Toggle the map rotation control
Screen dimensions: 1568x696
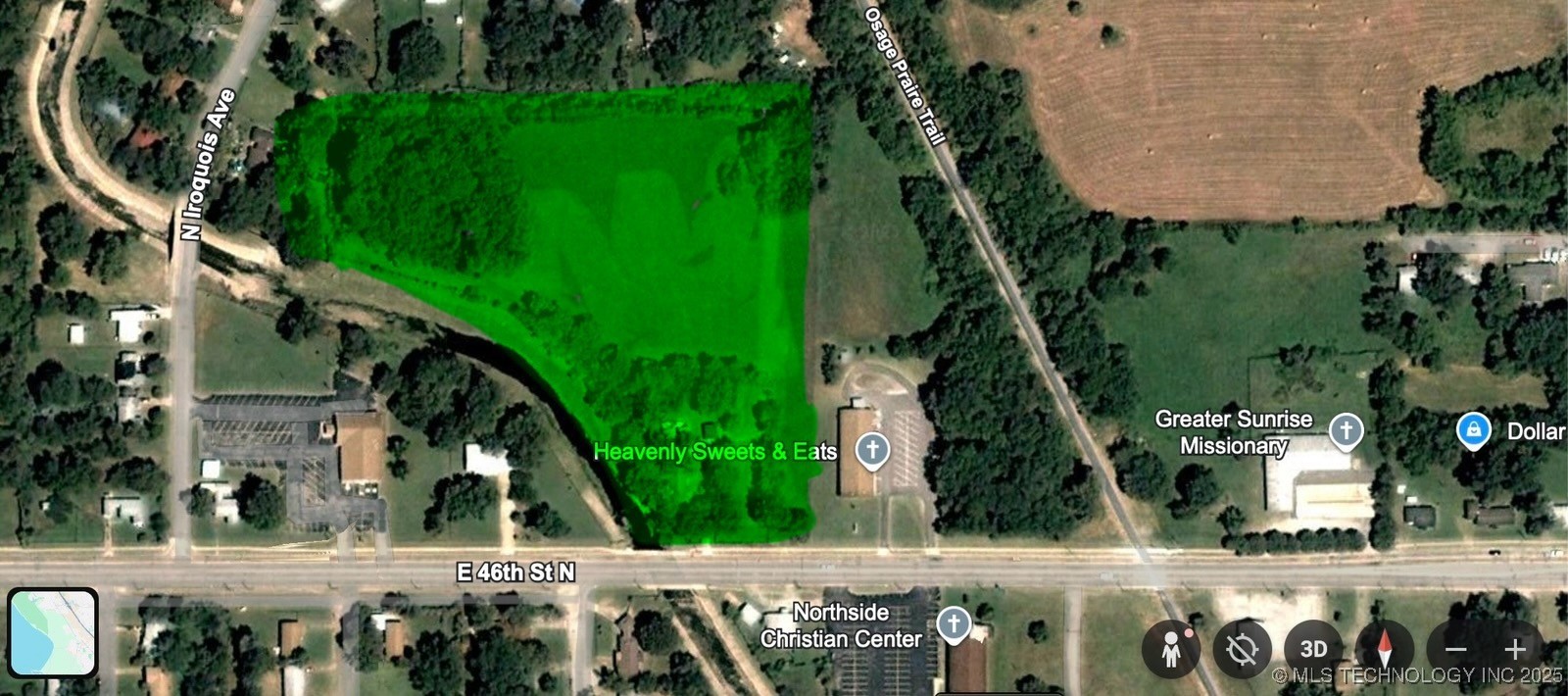pyautogui.click(x=1242, y=649)
